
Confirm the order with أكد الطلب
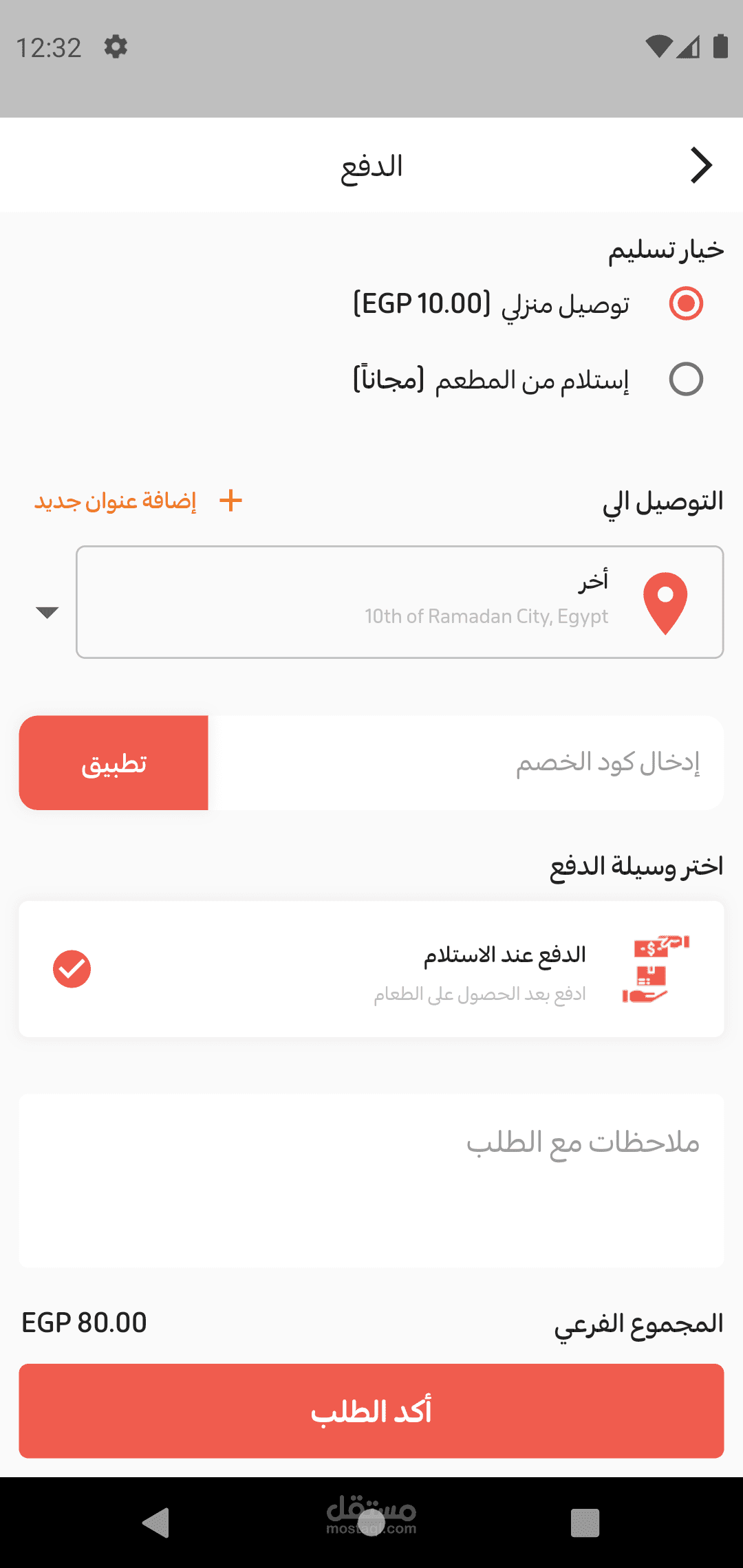[x=371, y=1411]
